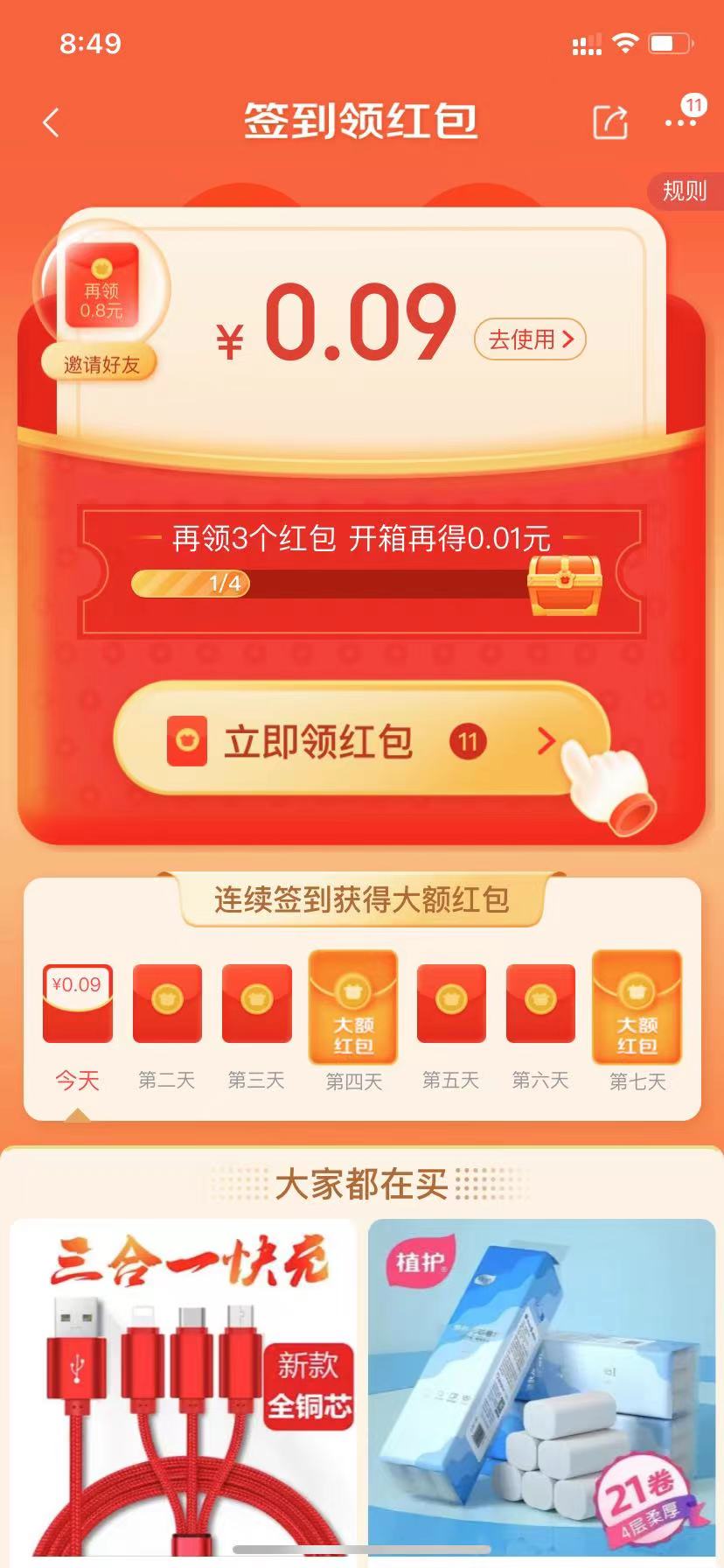This screenshot has height=1568, width=724.
Task: Tap 邀请好友 to invite friends
Action: [101, 364]
